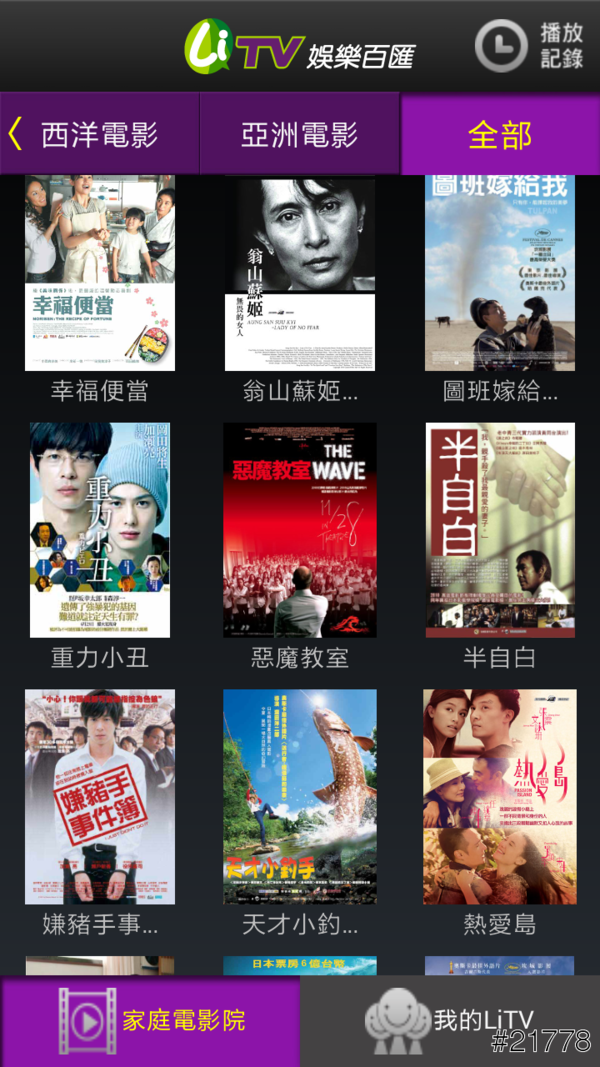
Task: Go to 我的LiTV section
Action: pyautogui.click(x=450, y=1021)
